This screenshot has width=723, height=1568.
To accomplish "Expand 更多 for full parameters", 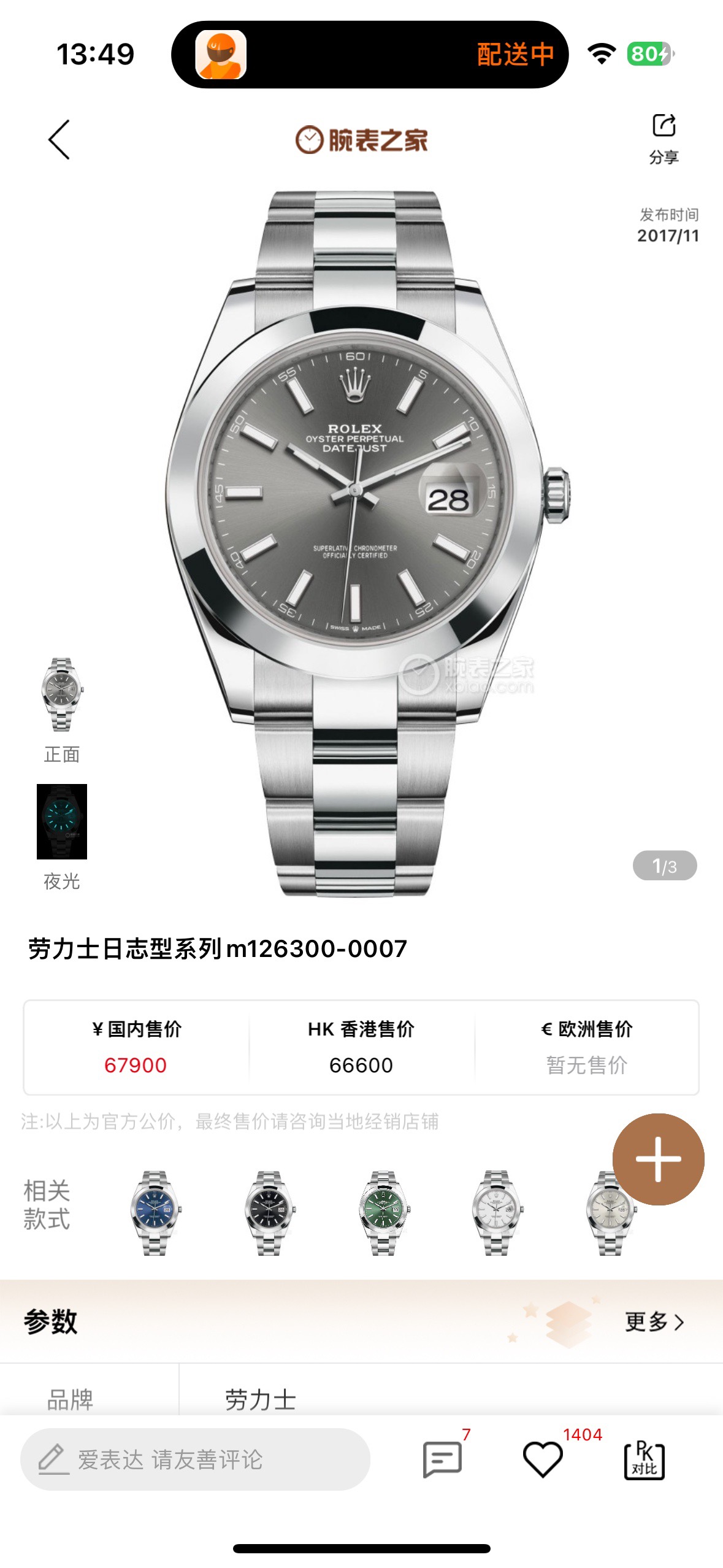I will (654, 1321).
